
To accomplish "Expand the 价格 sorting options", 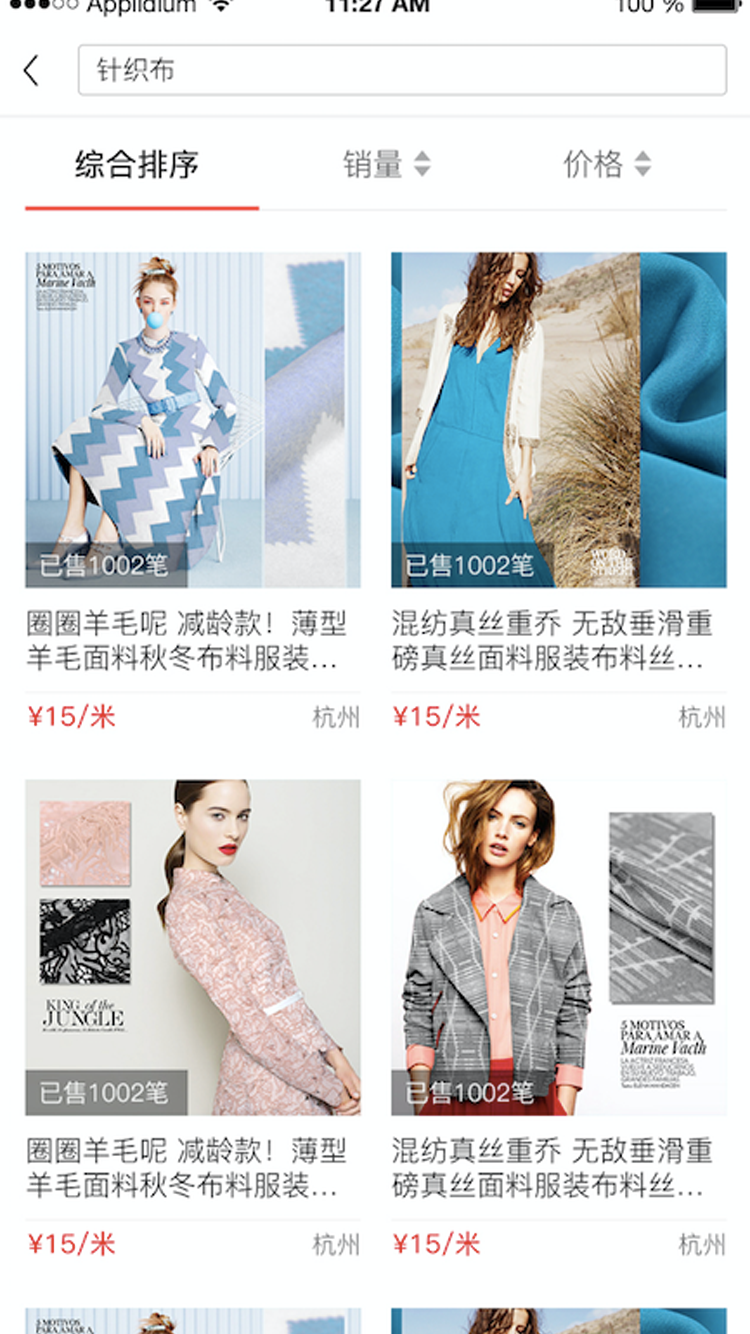I will (x=604, y=163).
